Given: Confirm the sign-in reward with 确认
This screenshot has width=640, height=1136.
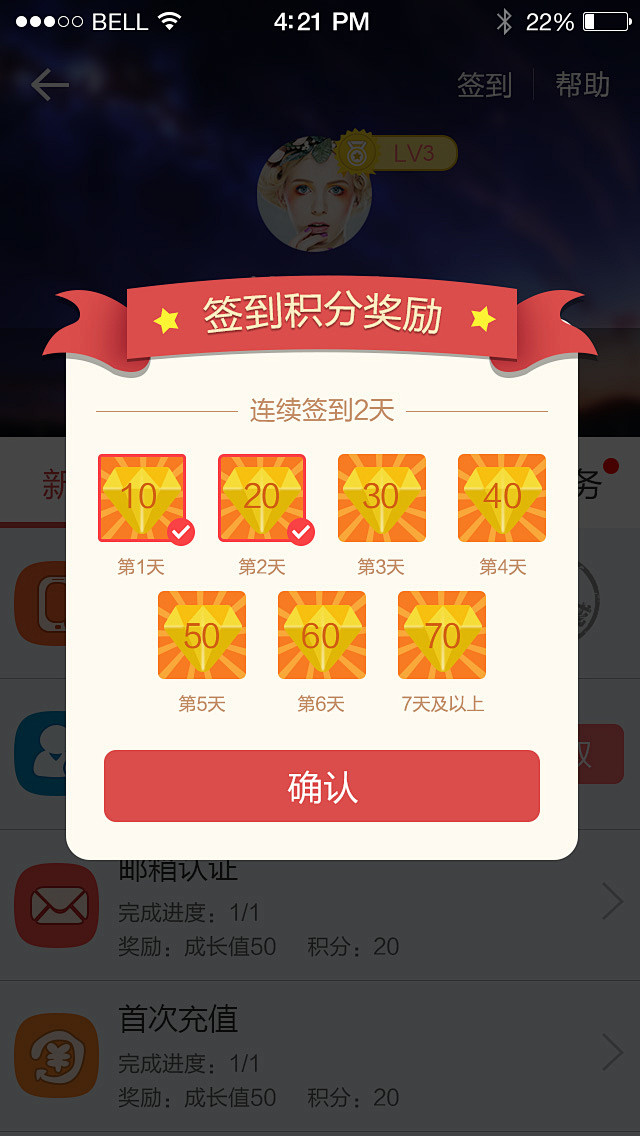Looking at the screenshot, I should click(321, 786).
